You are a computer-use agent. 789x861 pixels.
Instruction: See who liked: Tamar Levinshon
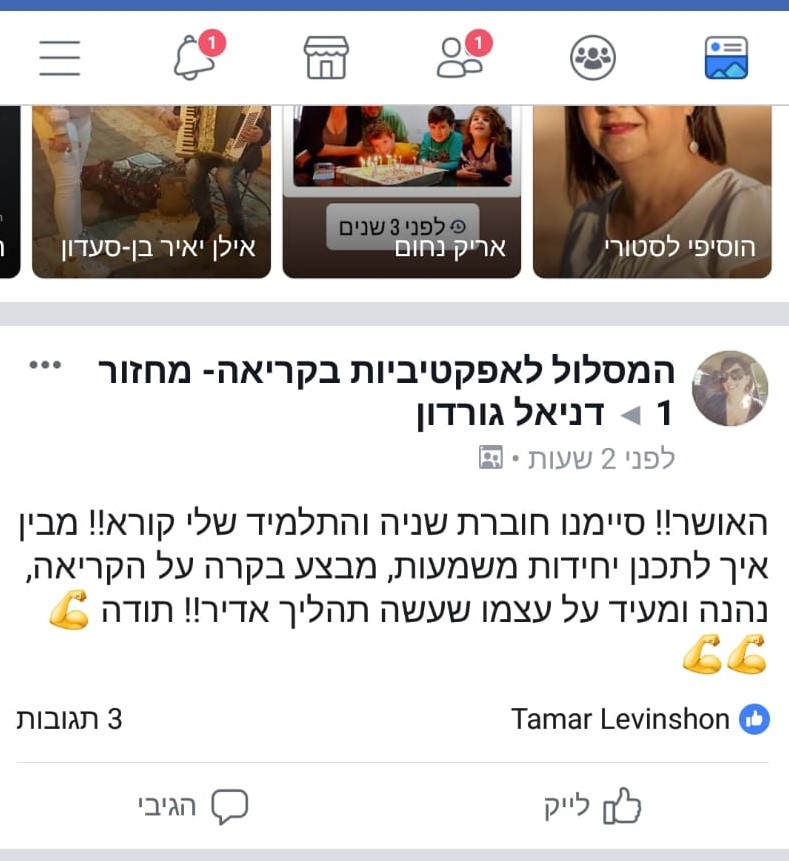pos(638,719)
